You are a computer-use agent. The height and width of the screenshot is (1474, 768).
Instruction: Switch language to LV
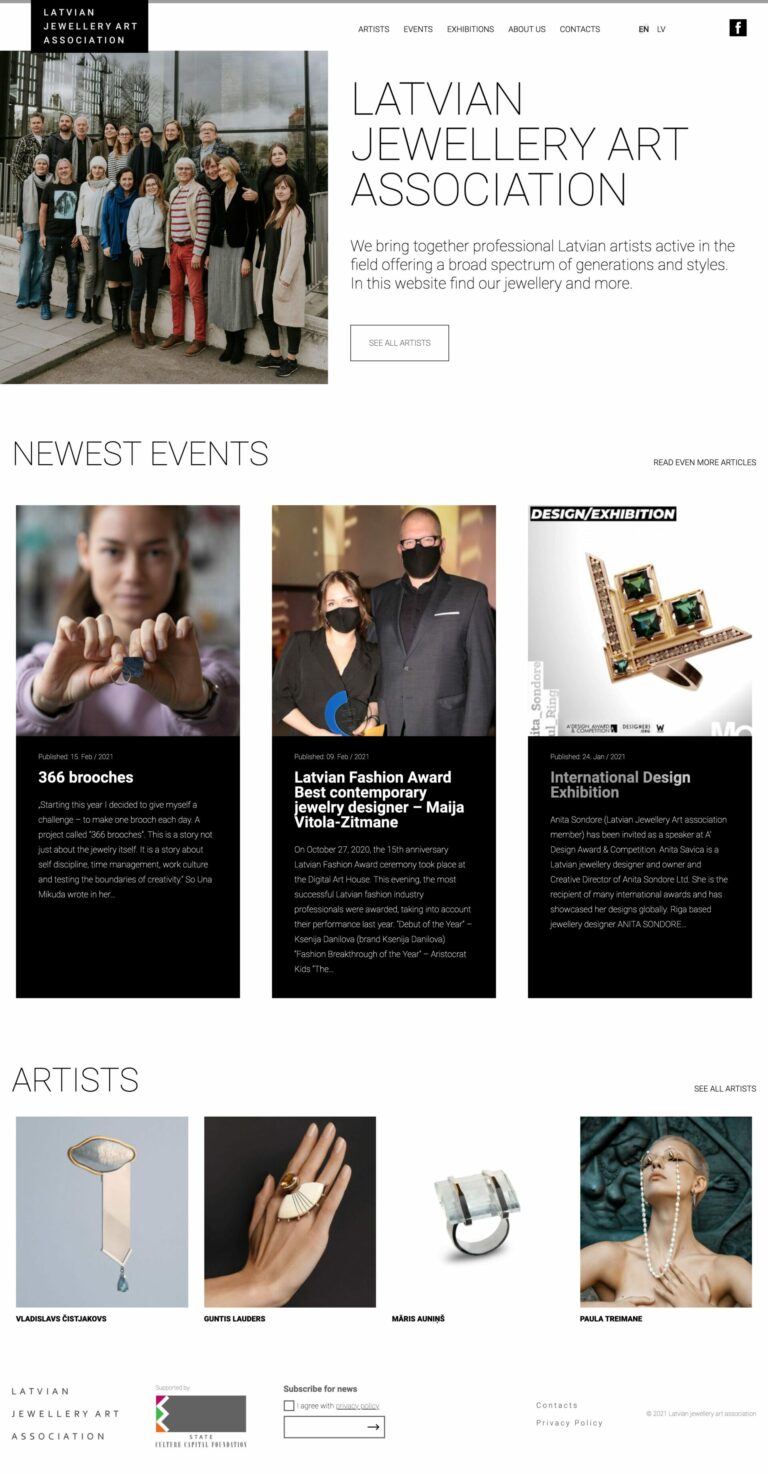tap(661, 29)
